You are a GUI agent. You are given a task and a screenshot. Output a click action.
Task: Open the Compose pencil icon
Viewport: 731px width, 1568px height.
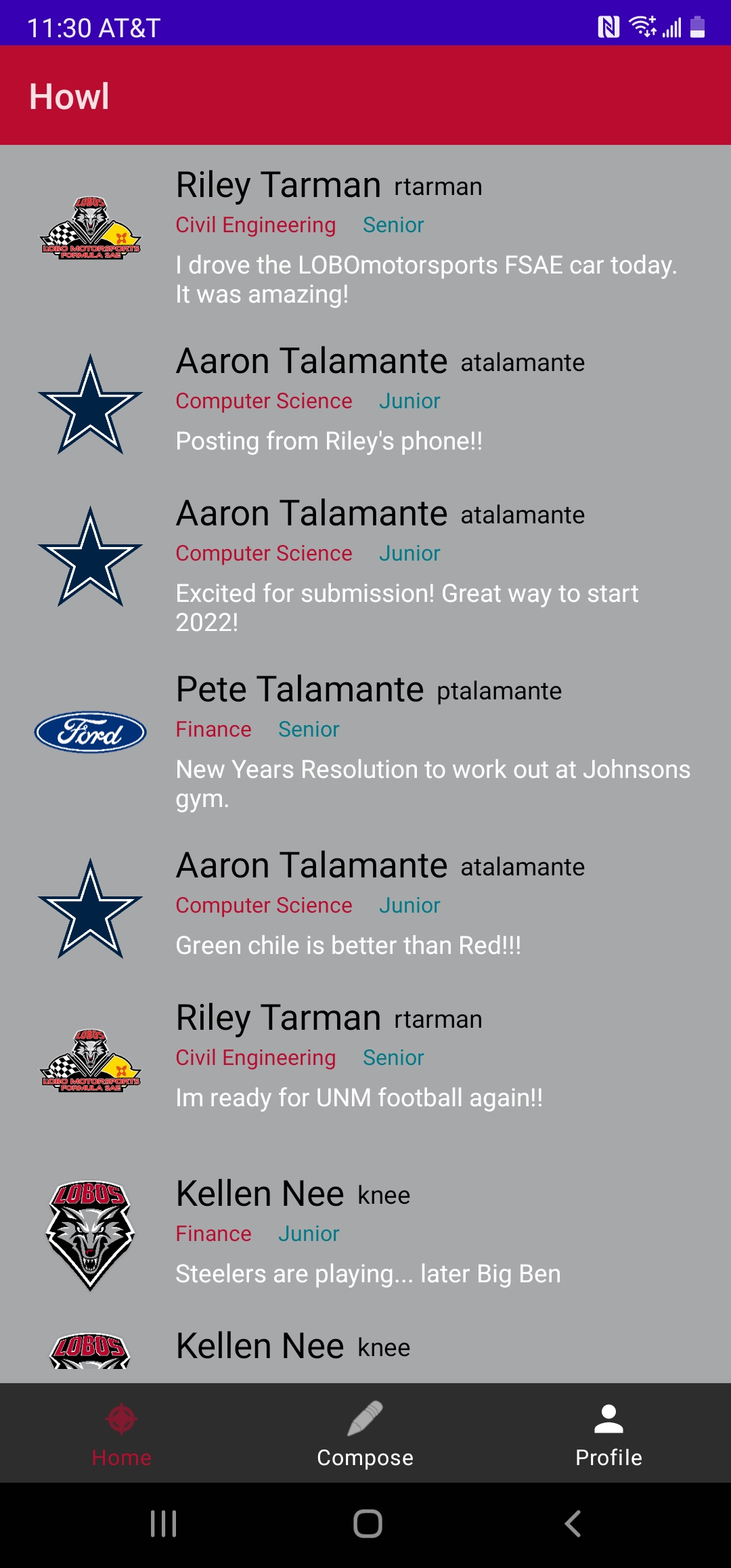[x=365, y=1420]
